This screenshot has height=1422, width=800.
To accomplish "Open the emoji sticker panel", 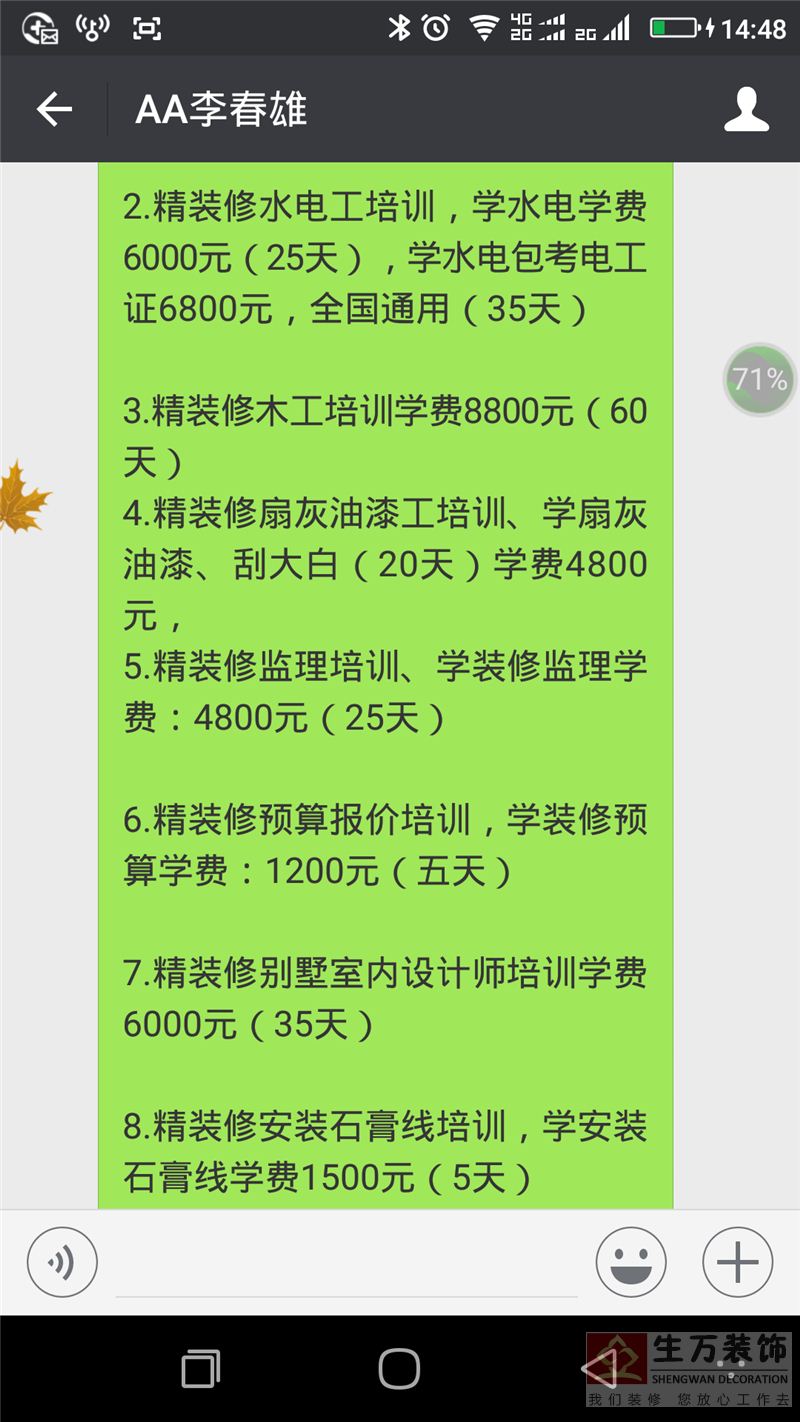I will [631, 1262].
